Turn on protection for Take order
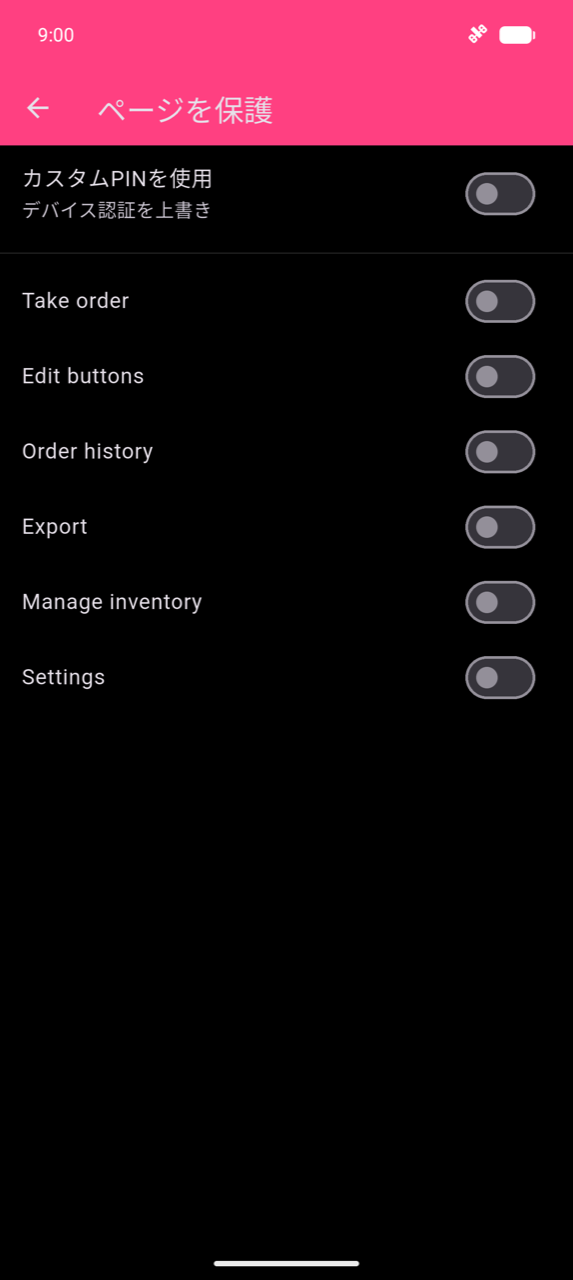This screenshot has width=573, height=1280. click(x=500, y=301)
